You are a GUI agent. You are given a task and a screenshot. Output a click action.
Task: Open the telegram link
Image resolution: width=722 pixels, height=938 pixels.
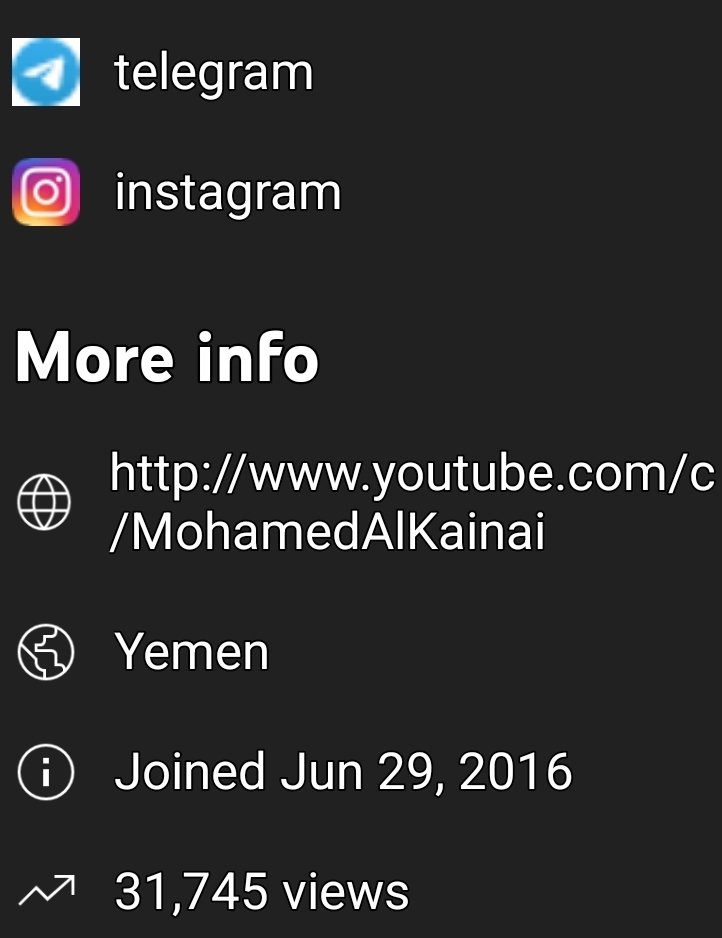coord(212,73)
